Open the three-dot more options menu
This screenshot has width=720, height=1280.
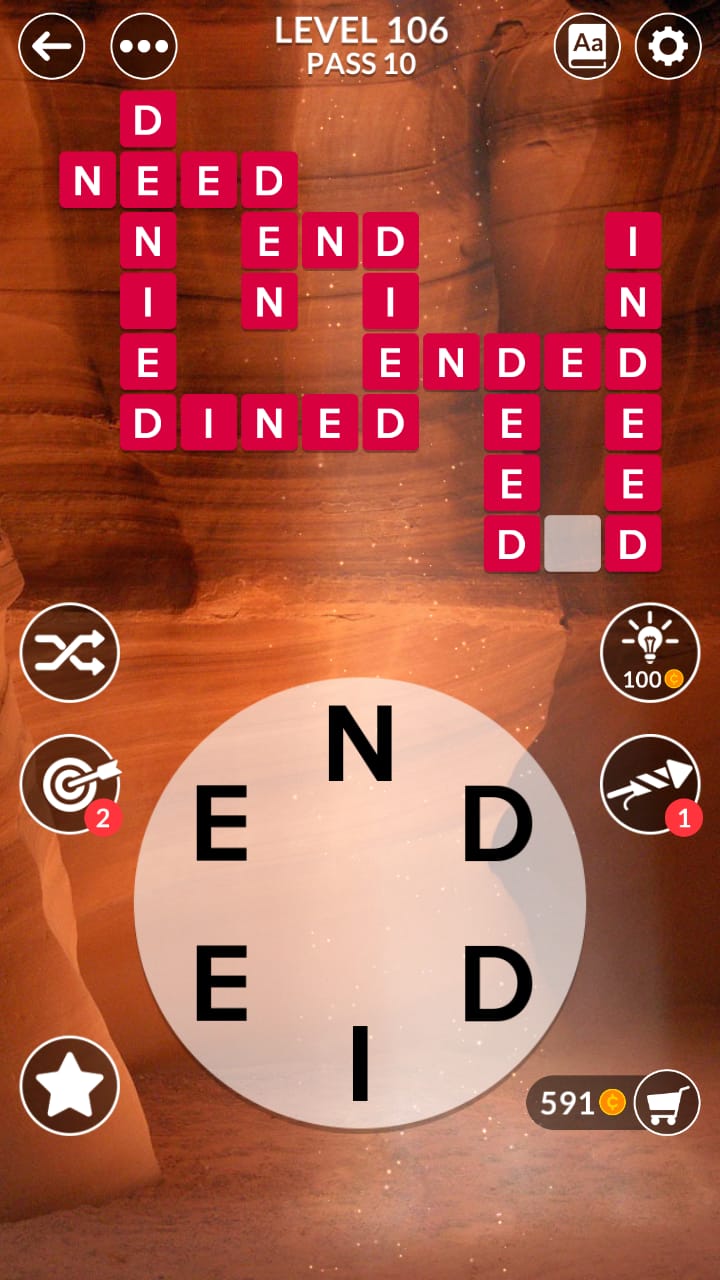(144, 46)
